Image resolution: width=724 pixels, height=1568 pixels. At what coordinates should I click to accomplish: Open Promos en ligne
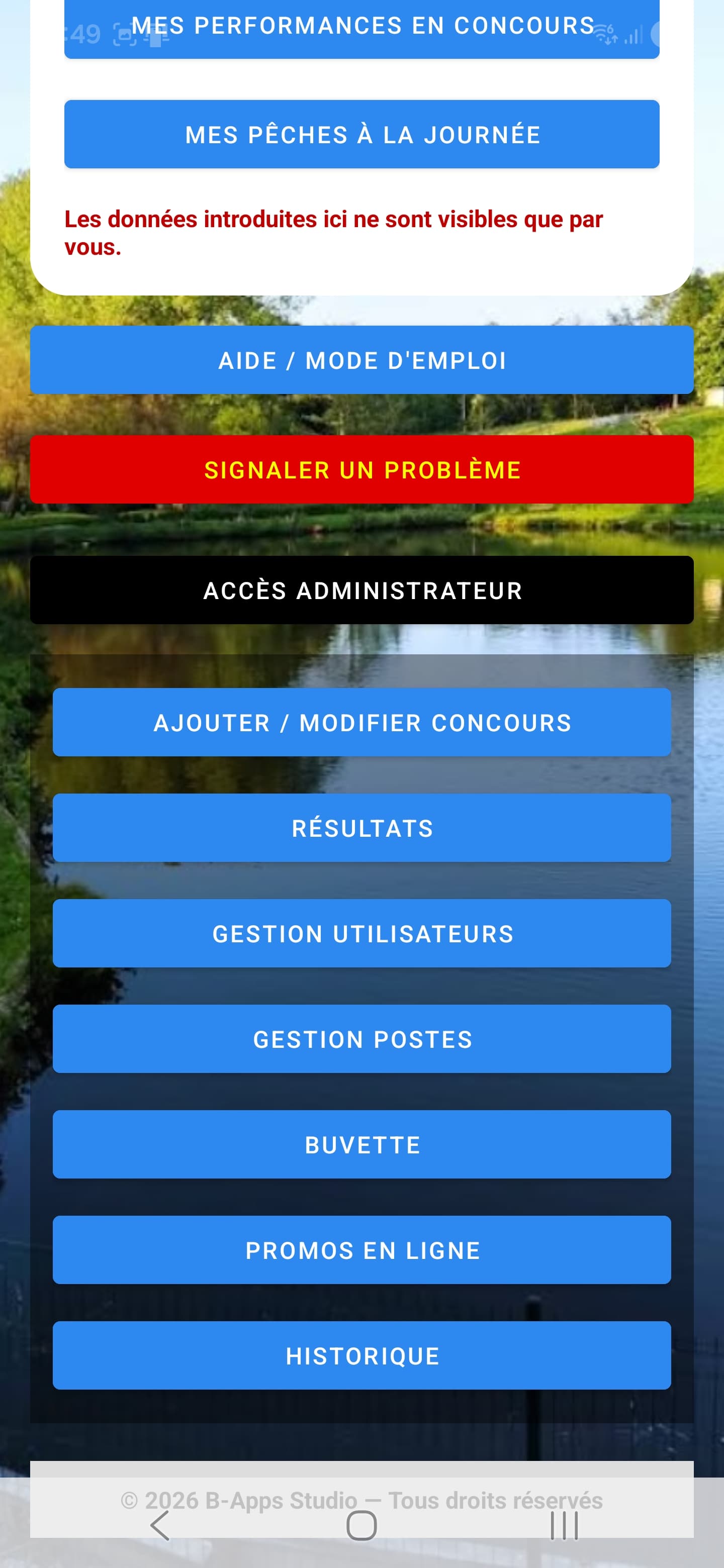[x=361, y=1250]
